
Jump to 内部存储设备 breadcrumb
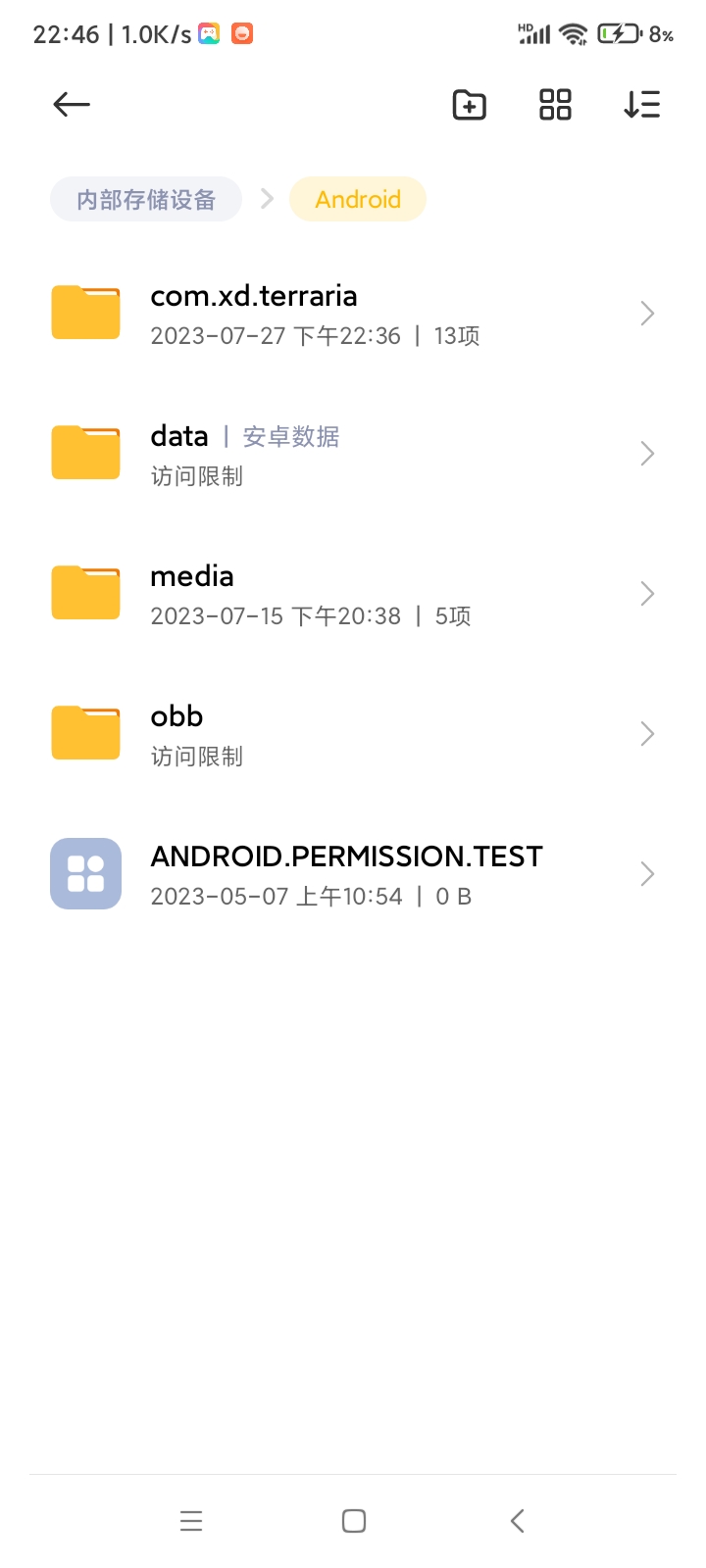(x=146, y=200)
